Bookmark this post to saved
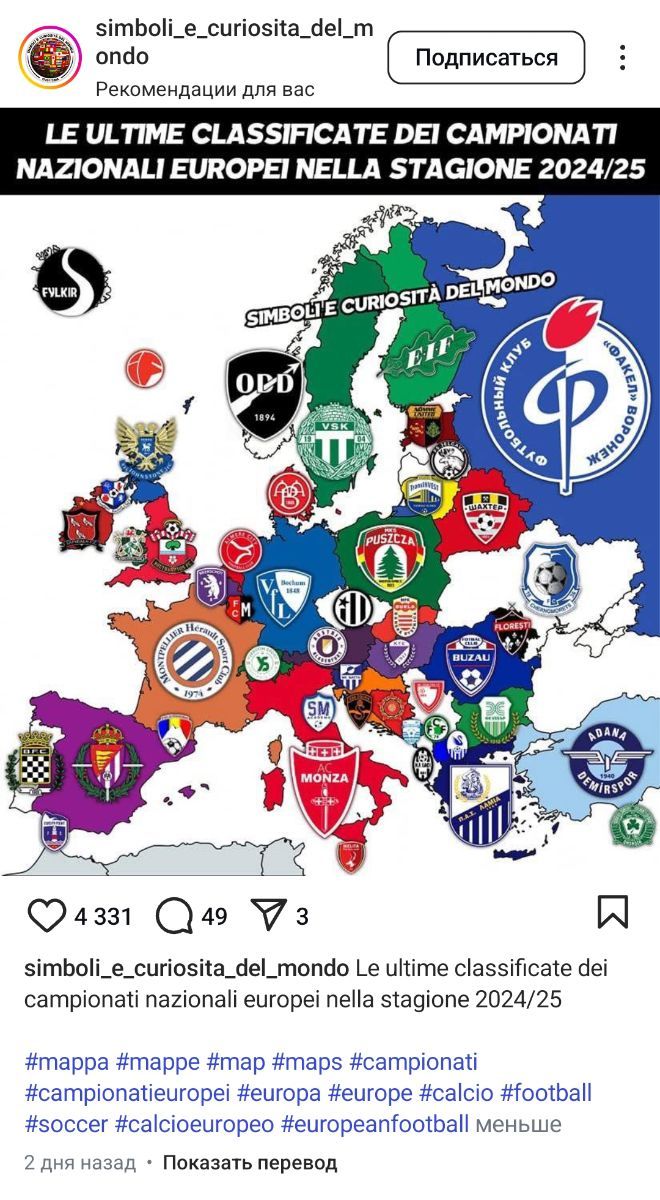This screenshot has width=660, height=1200. point(612,912)
